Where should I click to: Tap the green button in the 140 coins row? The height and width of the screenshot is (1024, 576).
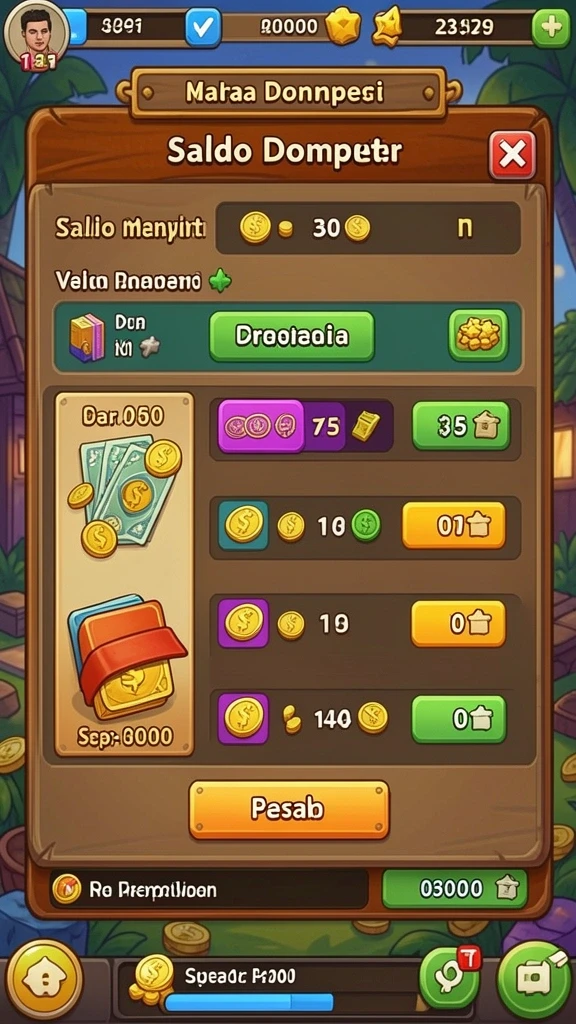[x=459, y=719]
